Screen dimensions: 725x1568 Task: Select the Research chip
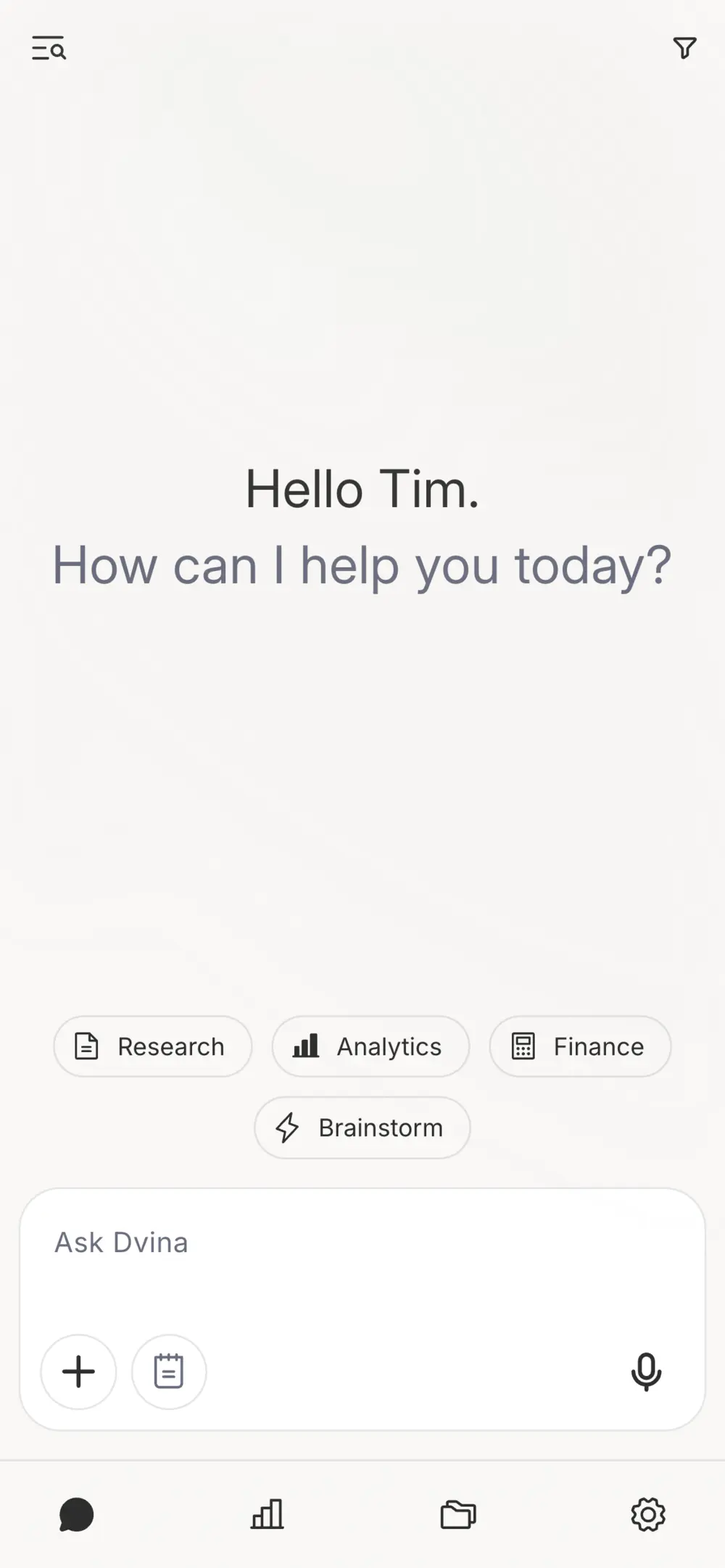click(x=152, y=1046)
